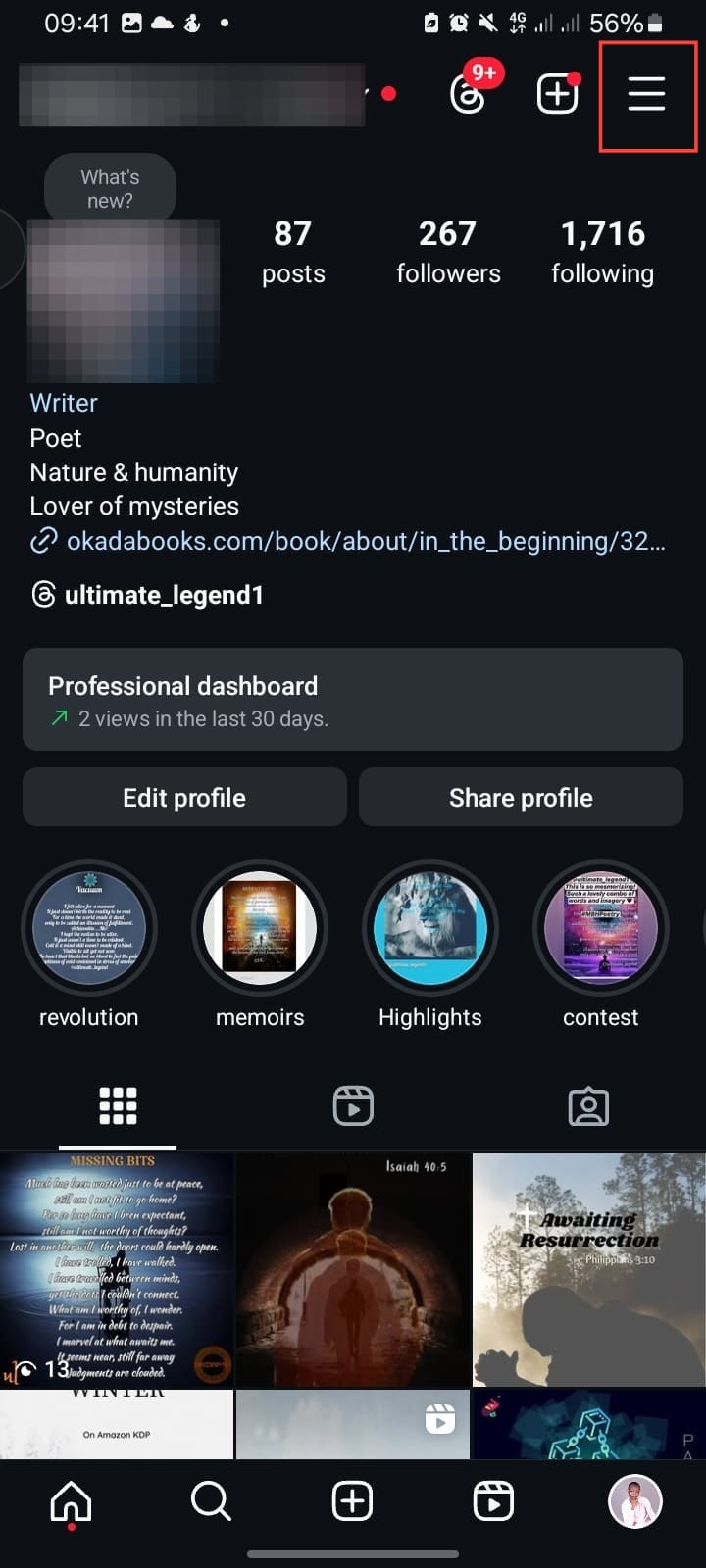View the contest story highlight

(600, 927)
